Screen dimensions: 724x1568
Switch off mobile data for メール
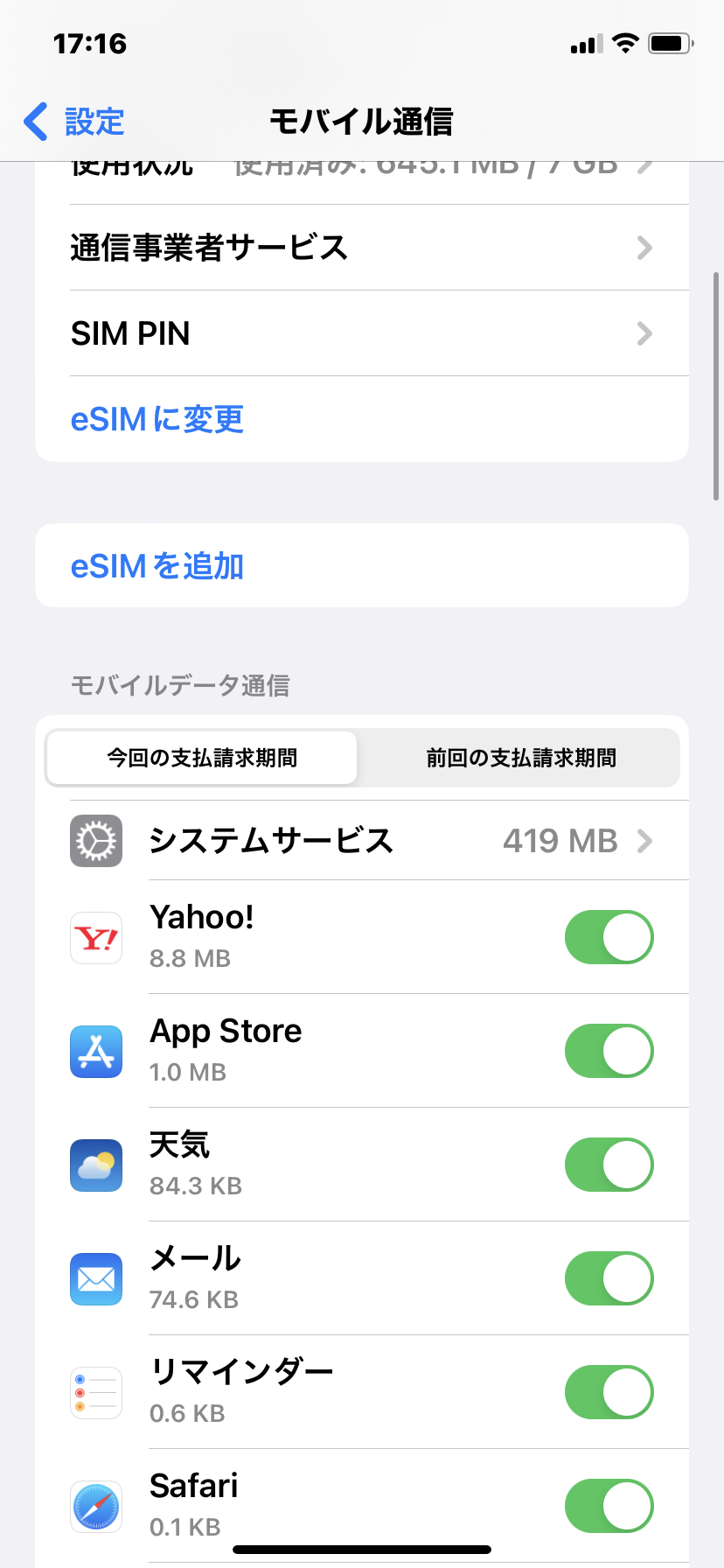pos(609,1278)
